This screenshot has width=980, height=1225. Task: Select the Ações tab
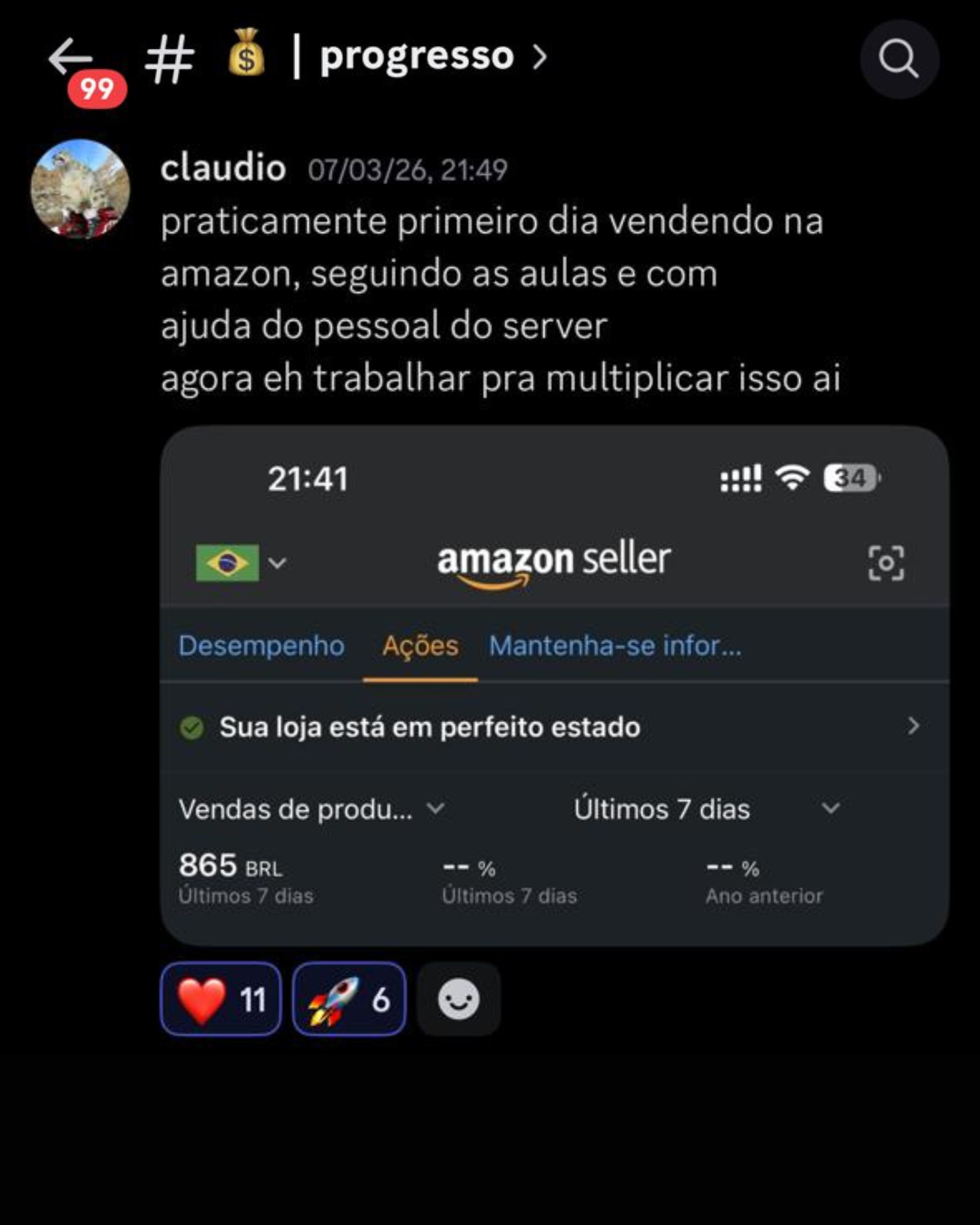[418, 645]
